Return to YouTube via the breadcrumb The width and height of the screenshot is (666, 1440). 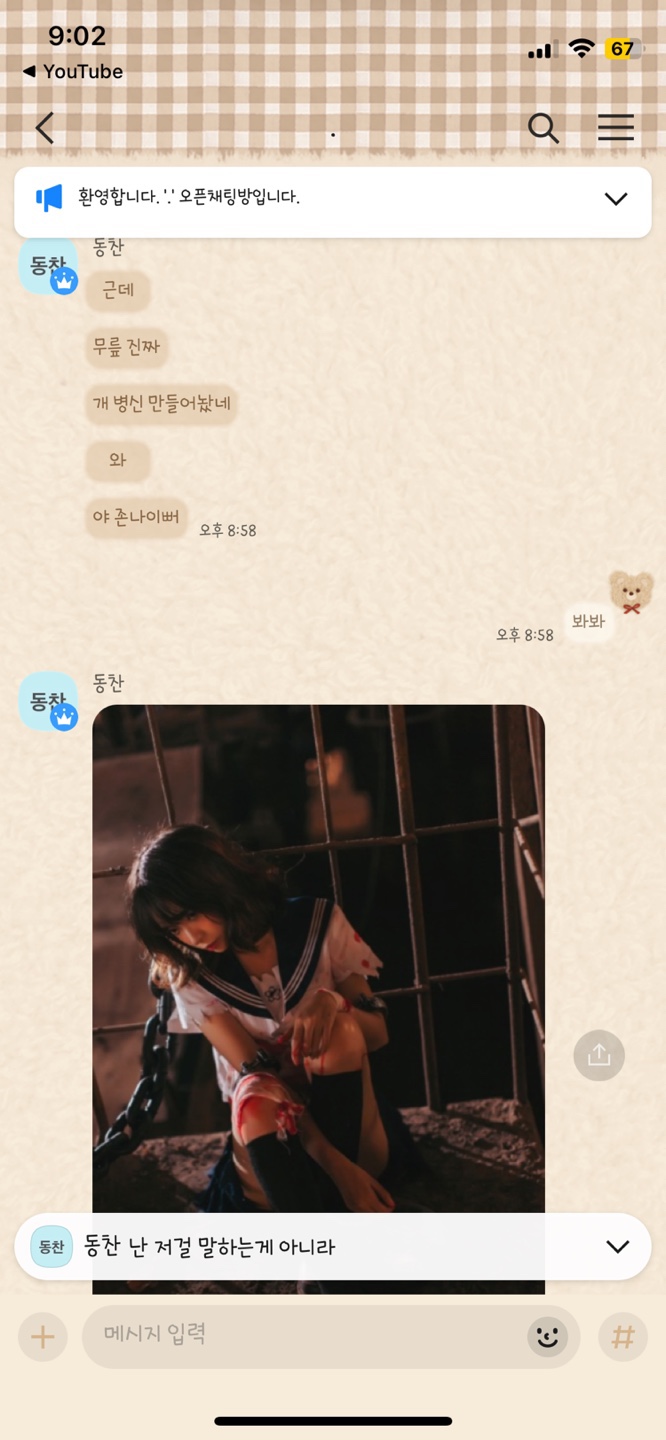(x=72, y=72)
